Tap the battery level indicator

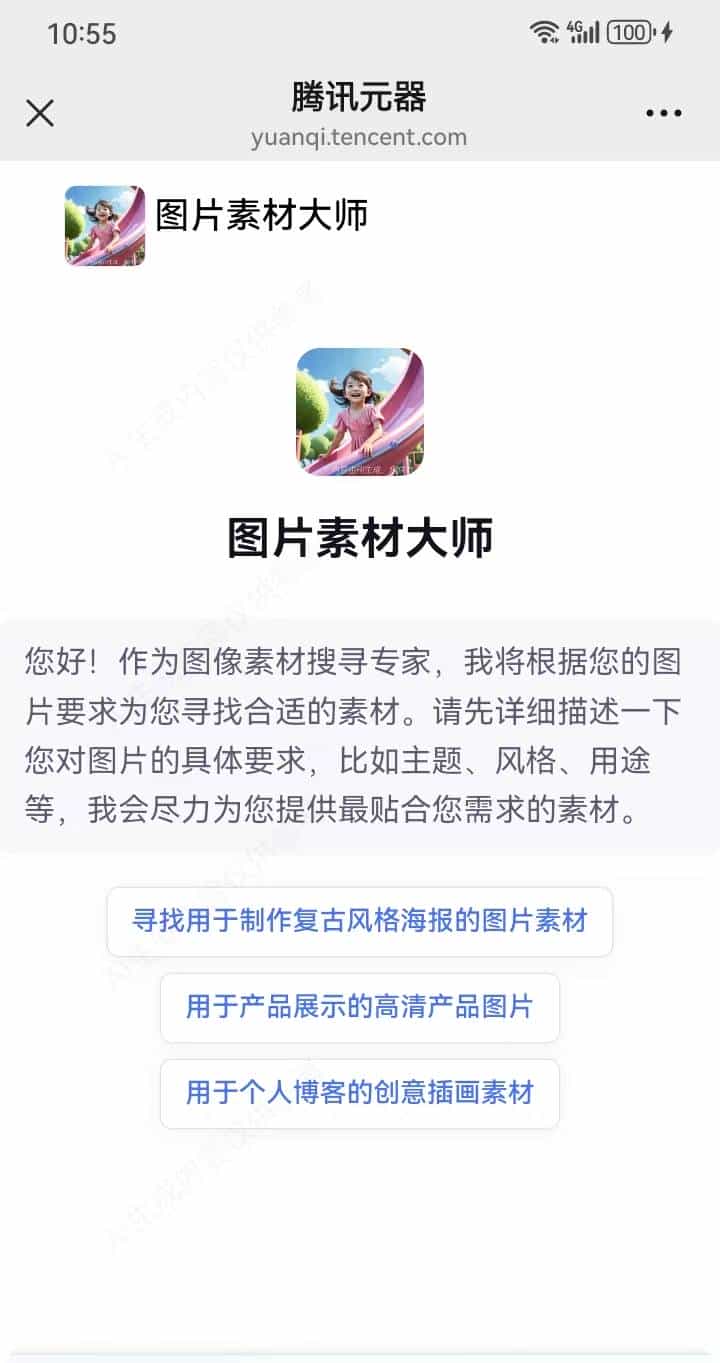pos(632,31)
